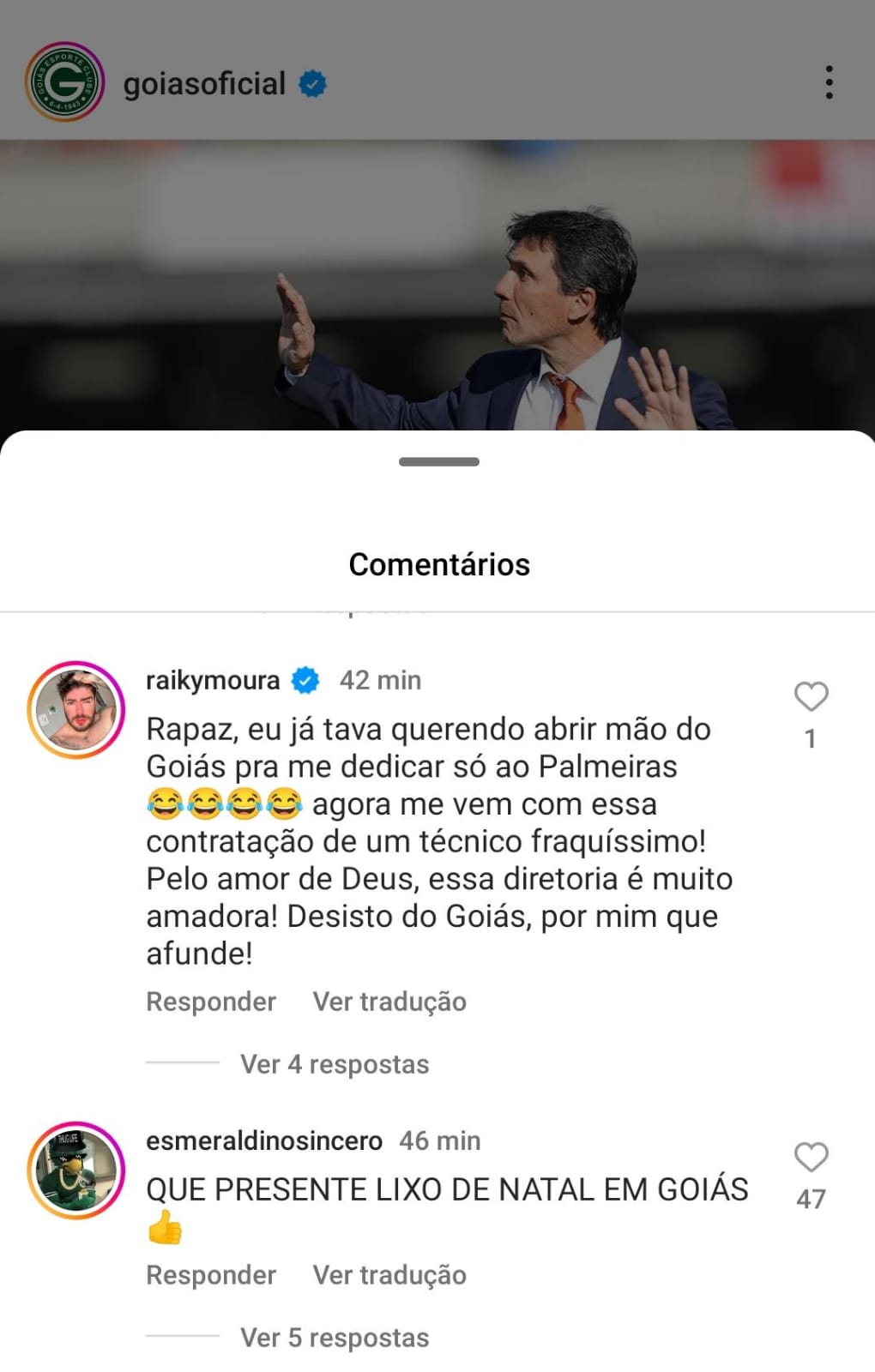Open esmeraldinosincero's profile avatar

pyautogui.click(x=76, y=1170)
